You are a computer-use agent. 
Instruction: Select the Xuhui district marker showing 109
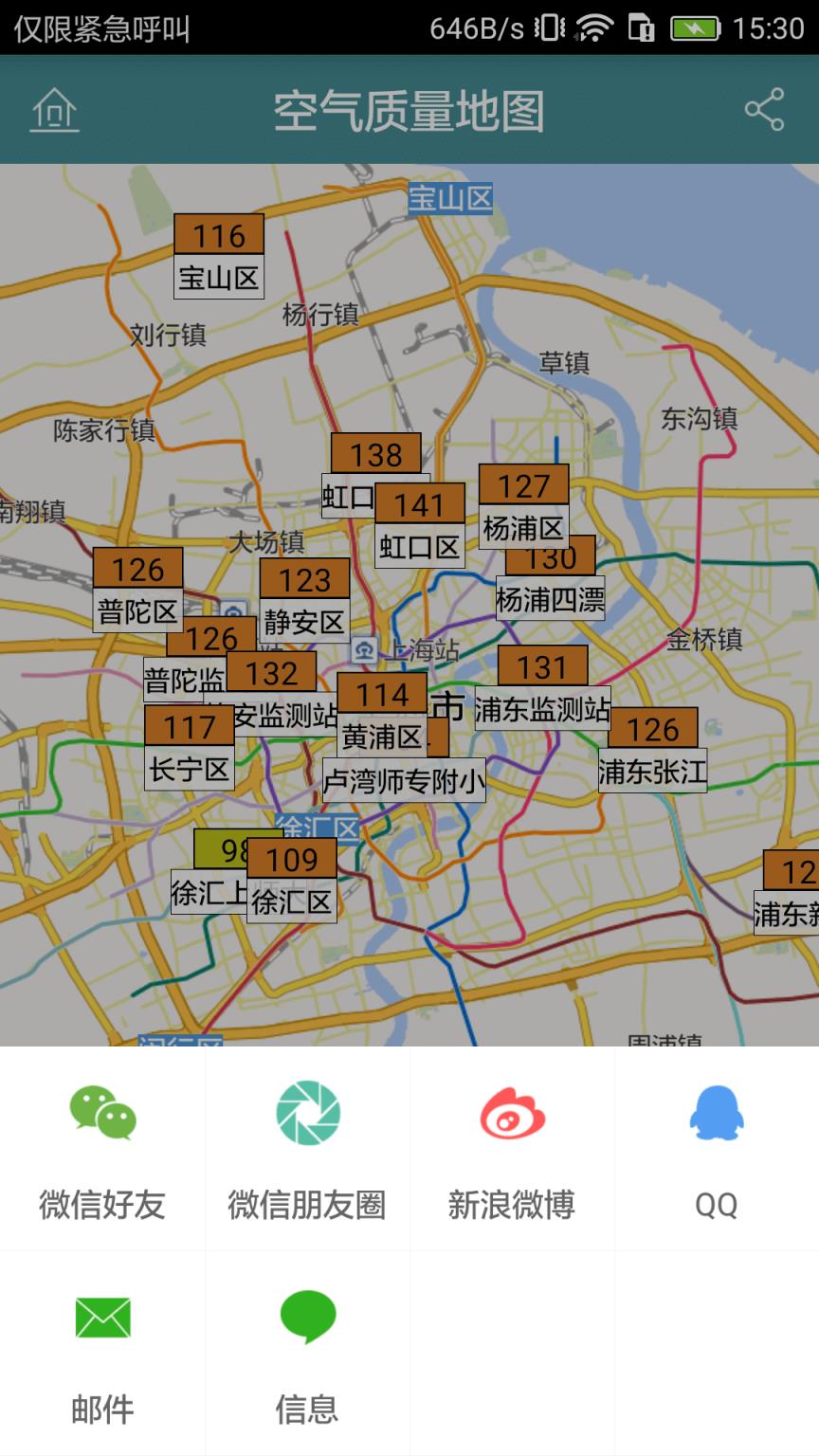[290, 861]
